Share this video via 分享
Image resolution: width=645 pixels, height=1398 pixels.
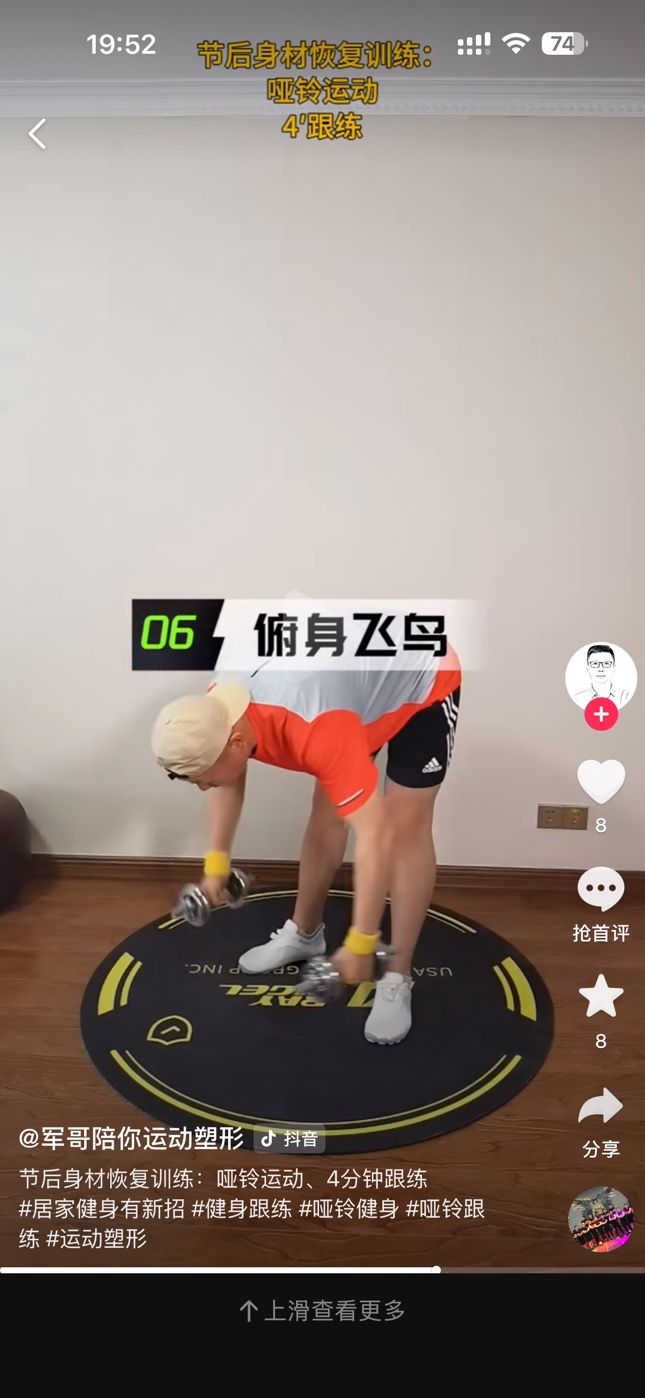tap(600, 1120)
